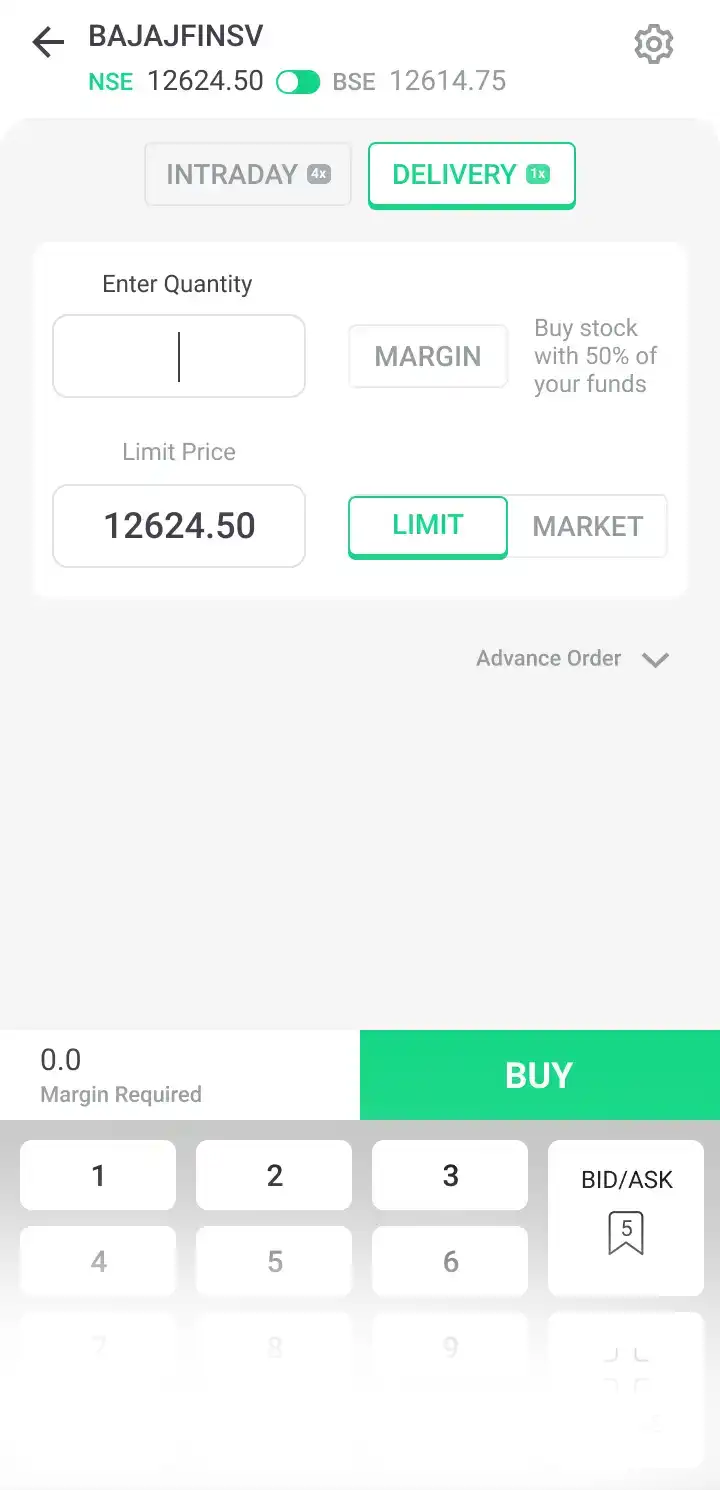The width and height of the screenshot is (720, 1490).
Task: Switch to the INTRADAY tab
Action: [248, 175]
